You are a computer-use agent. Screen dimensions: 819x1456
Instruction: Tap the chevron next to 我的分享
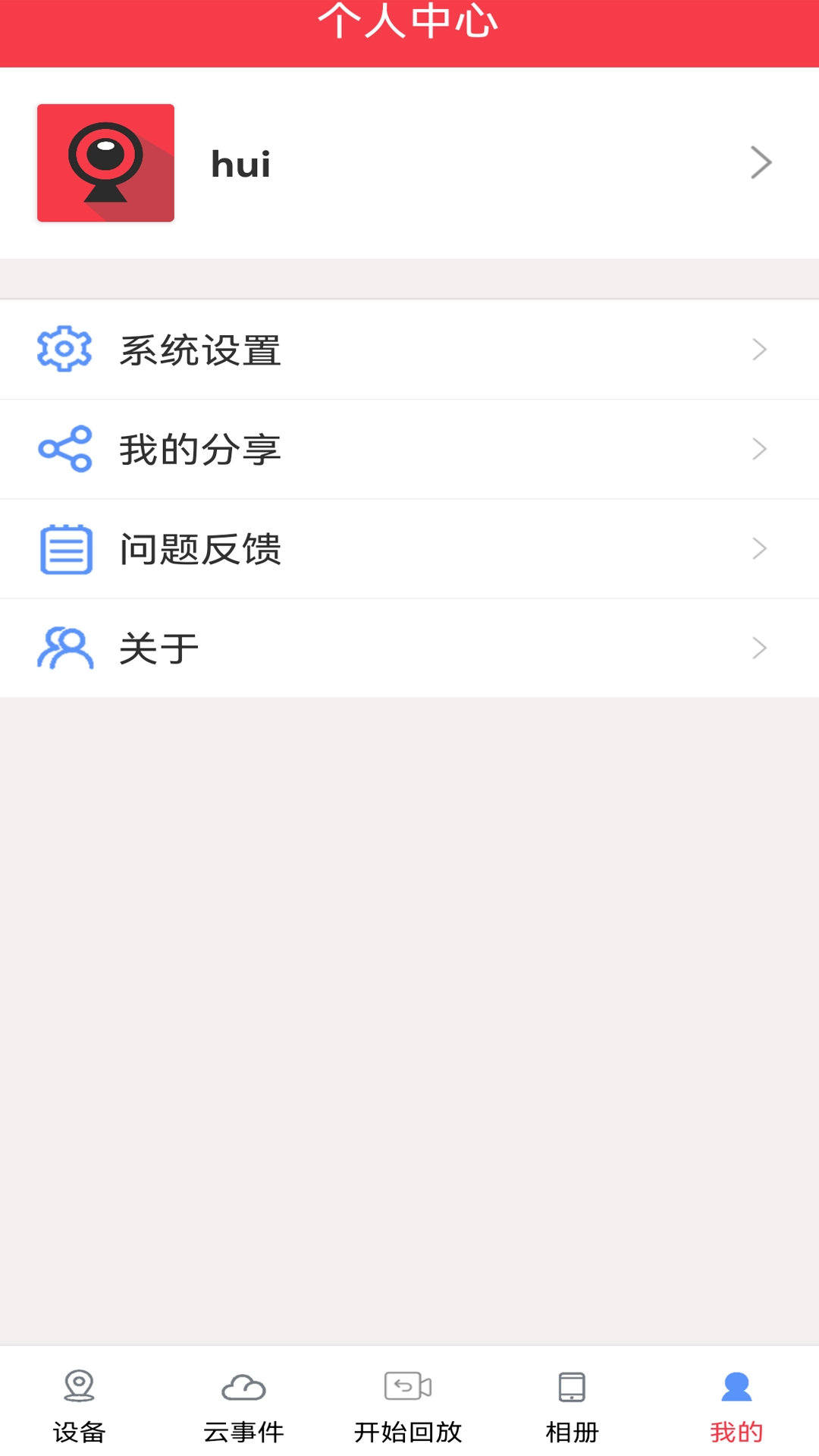(x=759, y=448)
